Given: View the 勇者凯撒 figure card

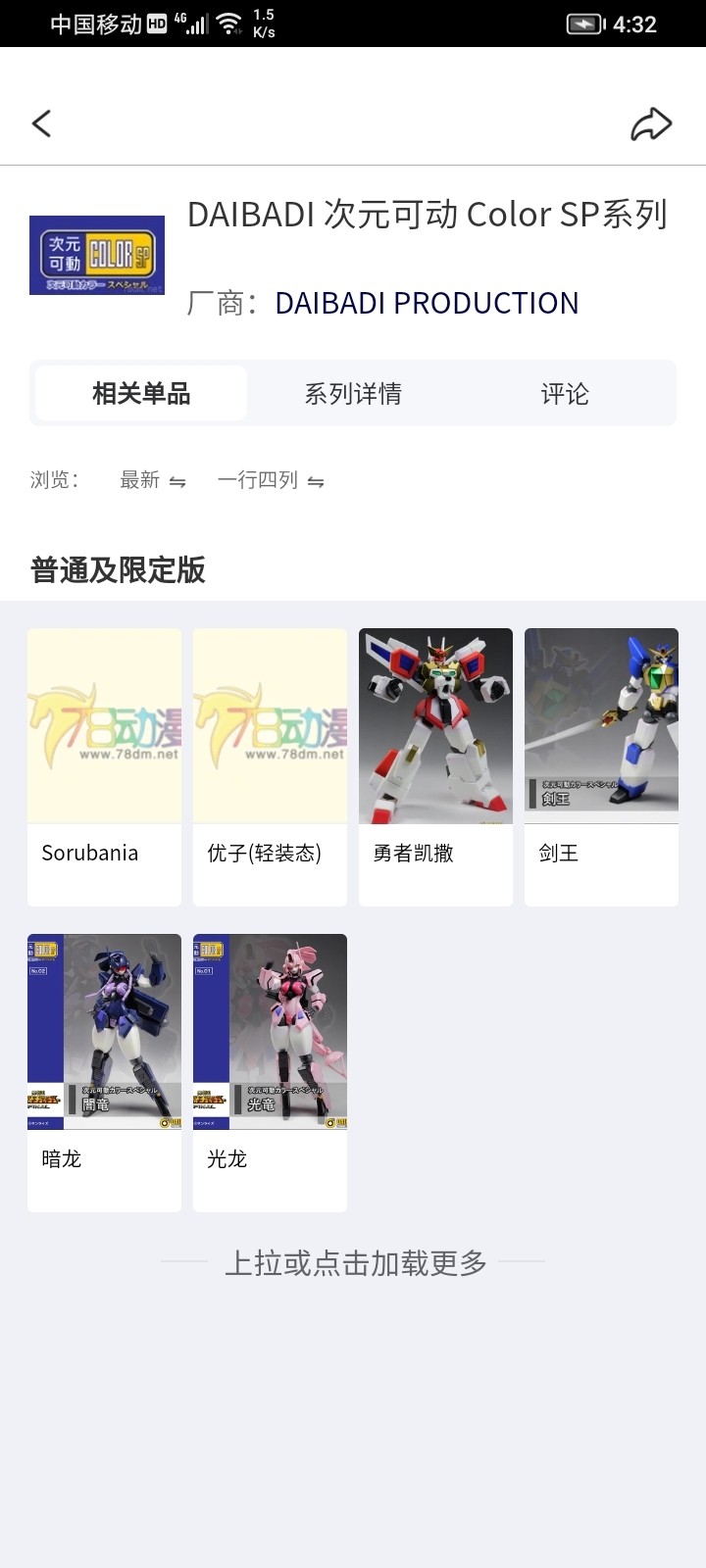Looking at the screenshot, I should point(435,766).
